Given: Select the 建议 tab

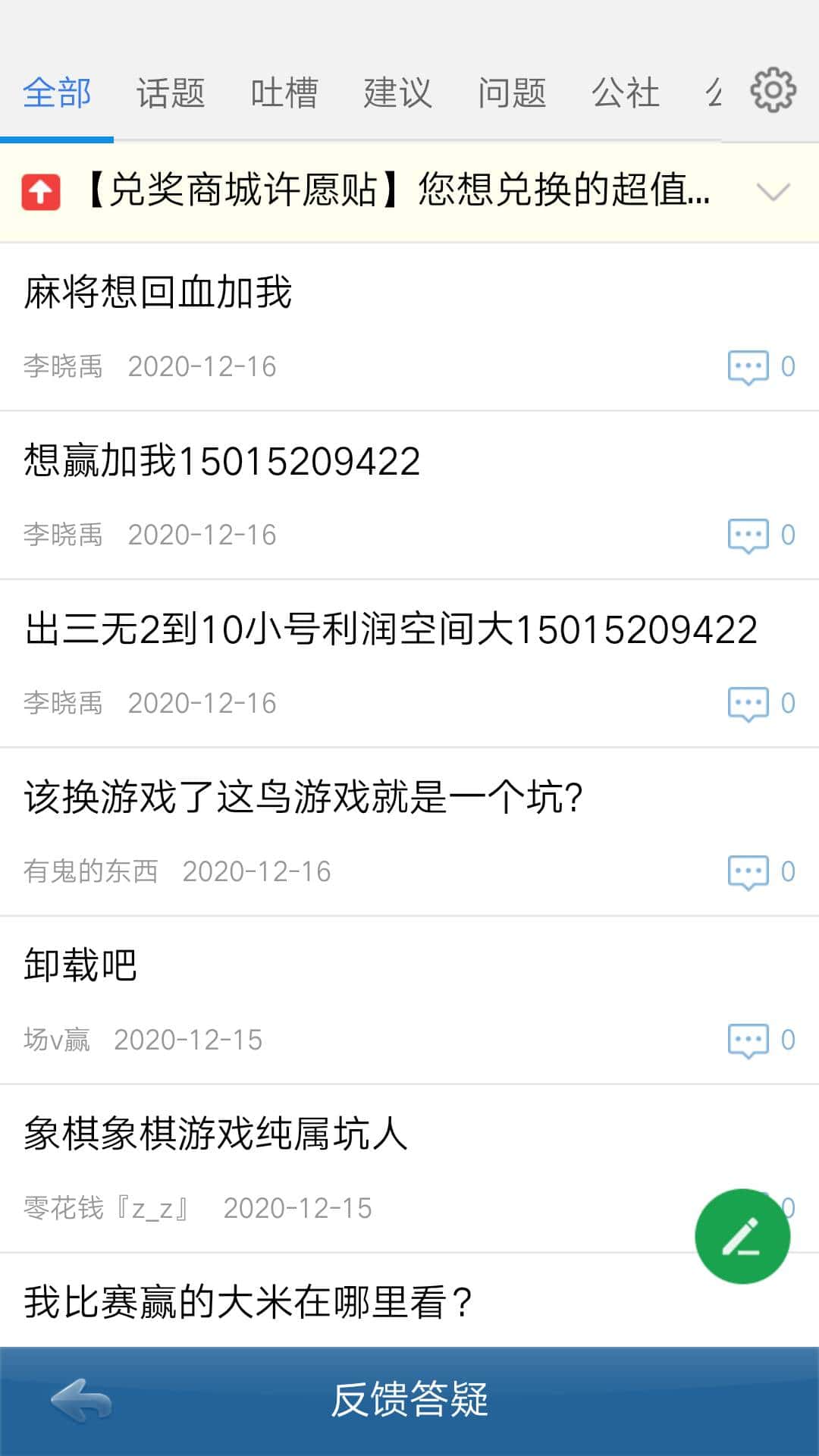Looking at the screenshot, I should click(x=397, y=93).
